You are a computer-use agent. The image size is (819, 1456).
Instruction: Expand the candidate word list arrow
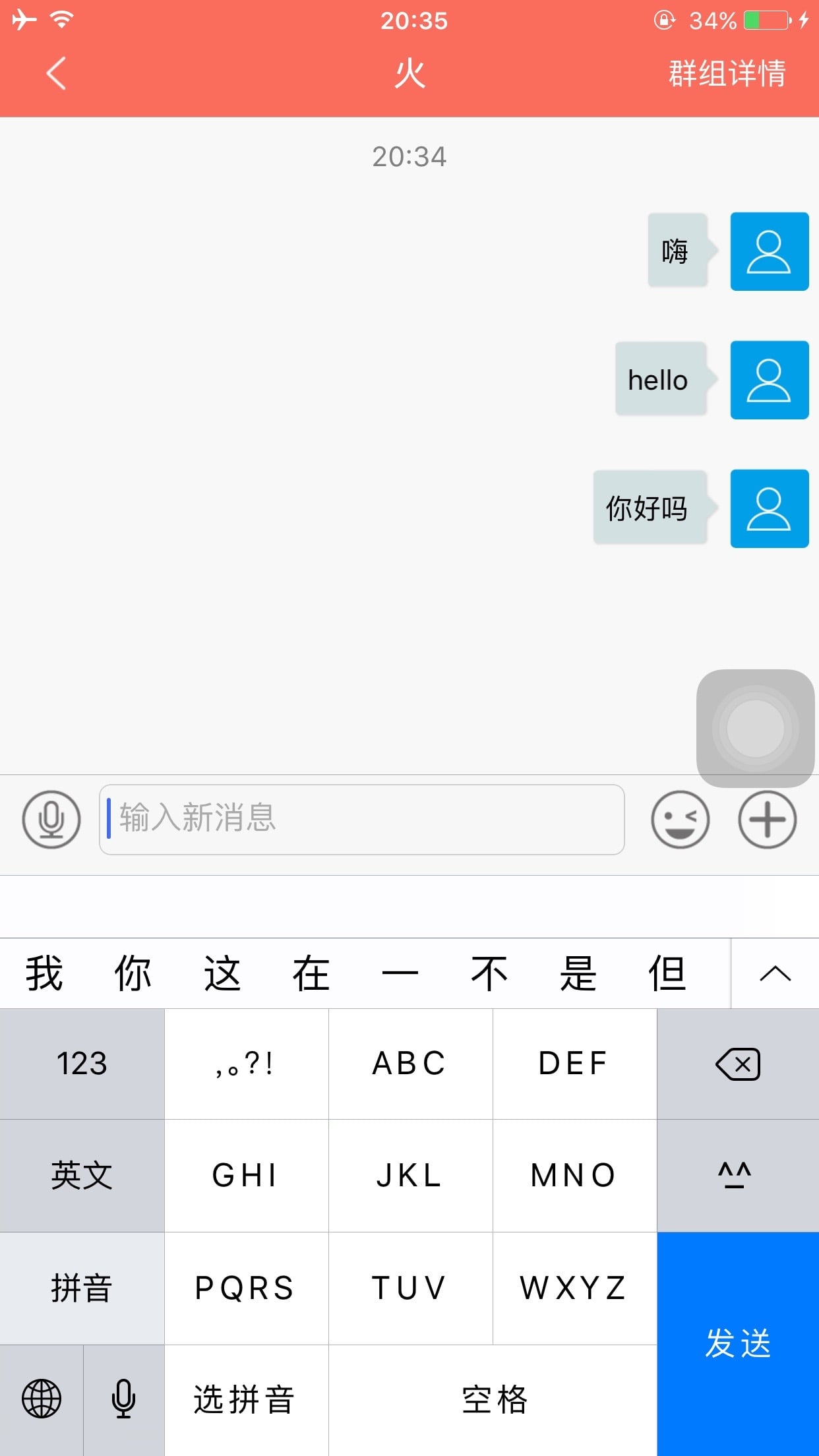pos(775,973)
